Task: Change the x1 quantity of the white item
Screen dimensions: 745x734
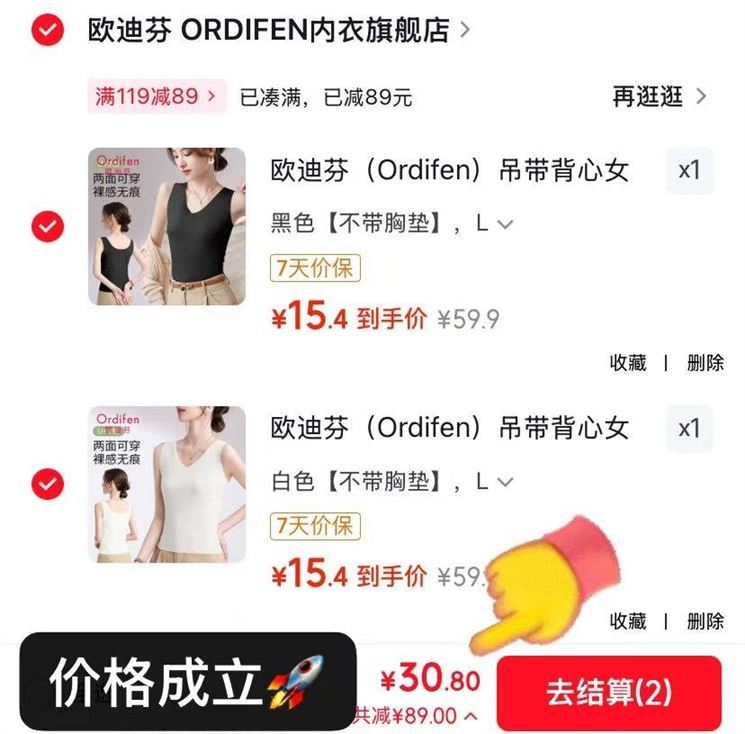Action: tap(689, 428)
